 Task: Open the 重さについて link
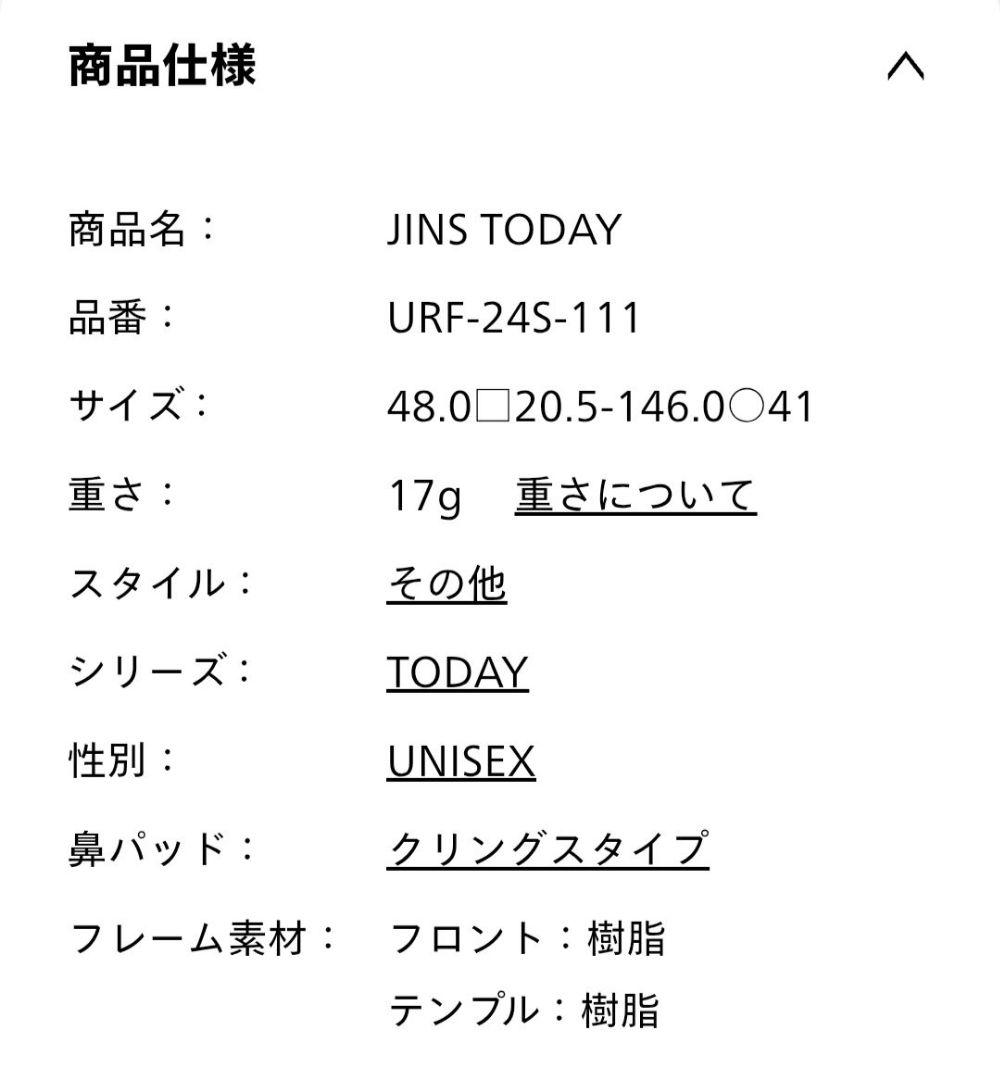tap(635, 496)
